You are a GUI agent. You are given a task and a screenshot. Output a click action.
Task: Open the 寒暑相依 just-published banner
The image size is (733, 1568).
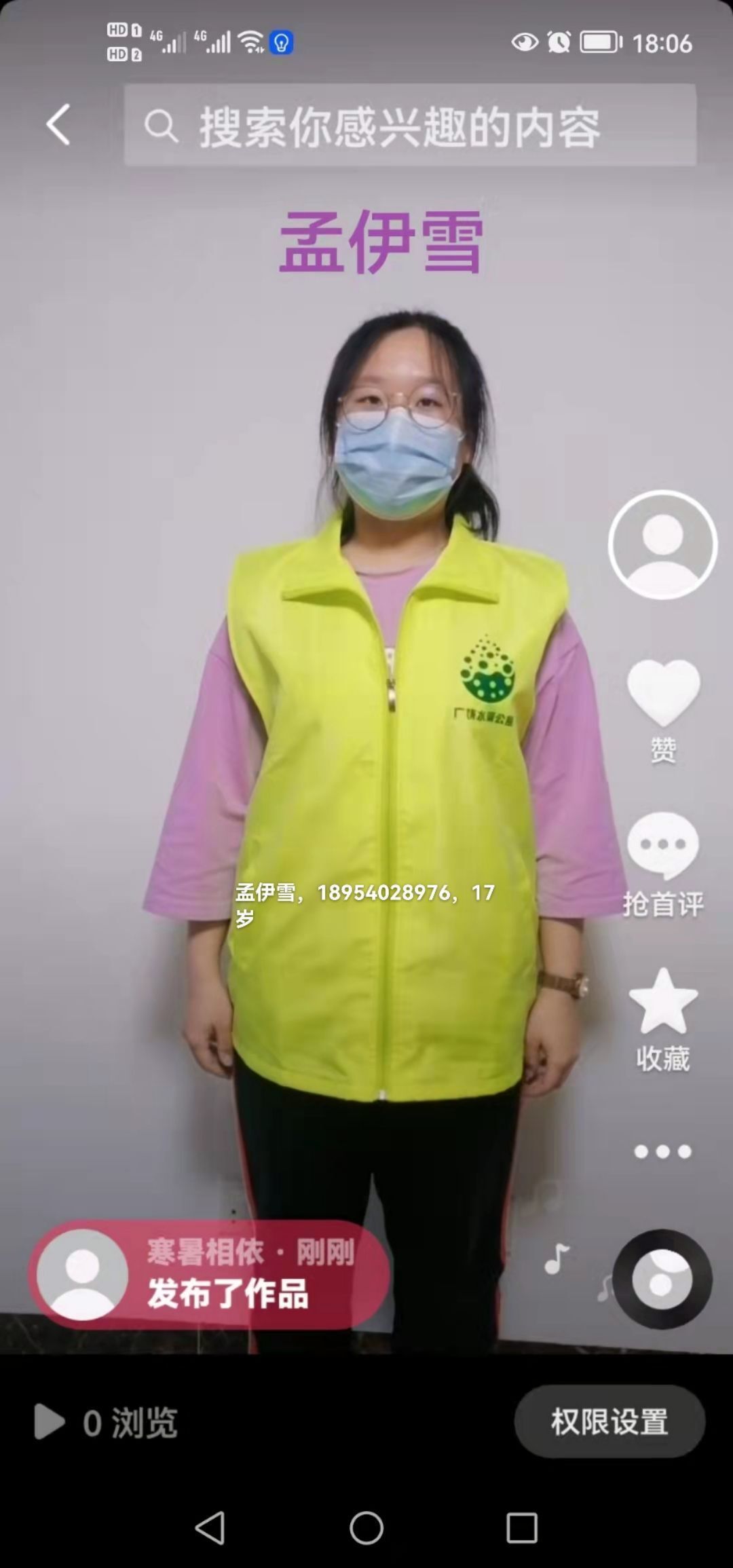[209, 1275]
